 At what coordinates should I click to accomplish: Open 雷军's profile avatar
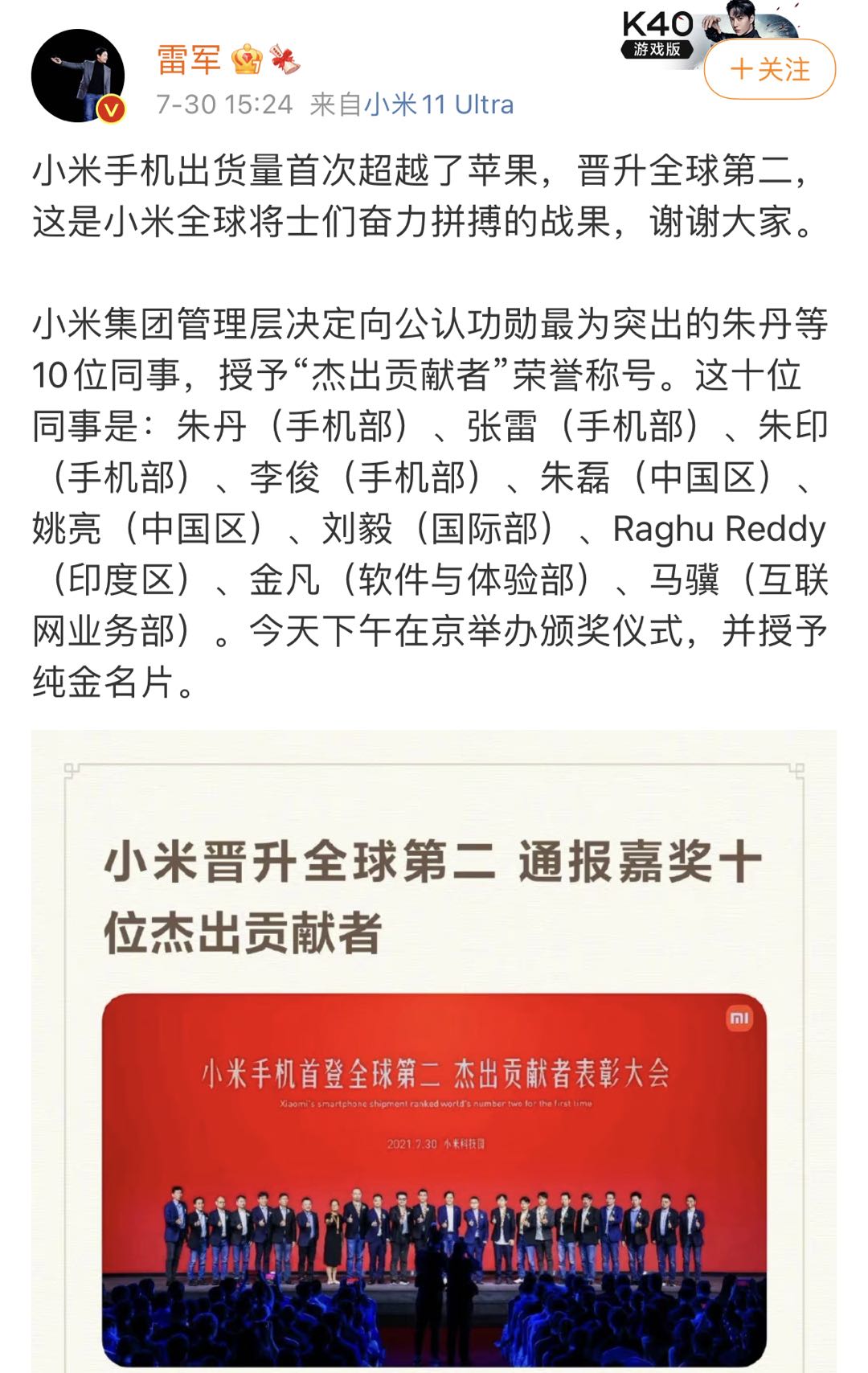tap(78, 76)
